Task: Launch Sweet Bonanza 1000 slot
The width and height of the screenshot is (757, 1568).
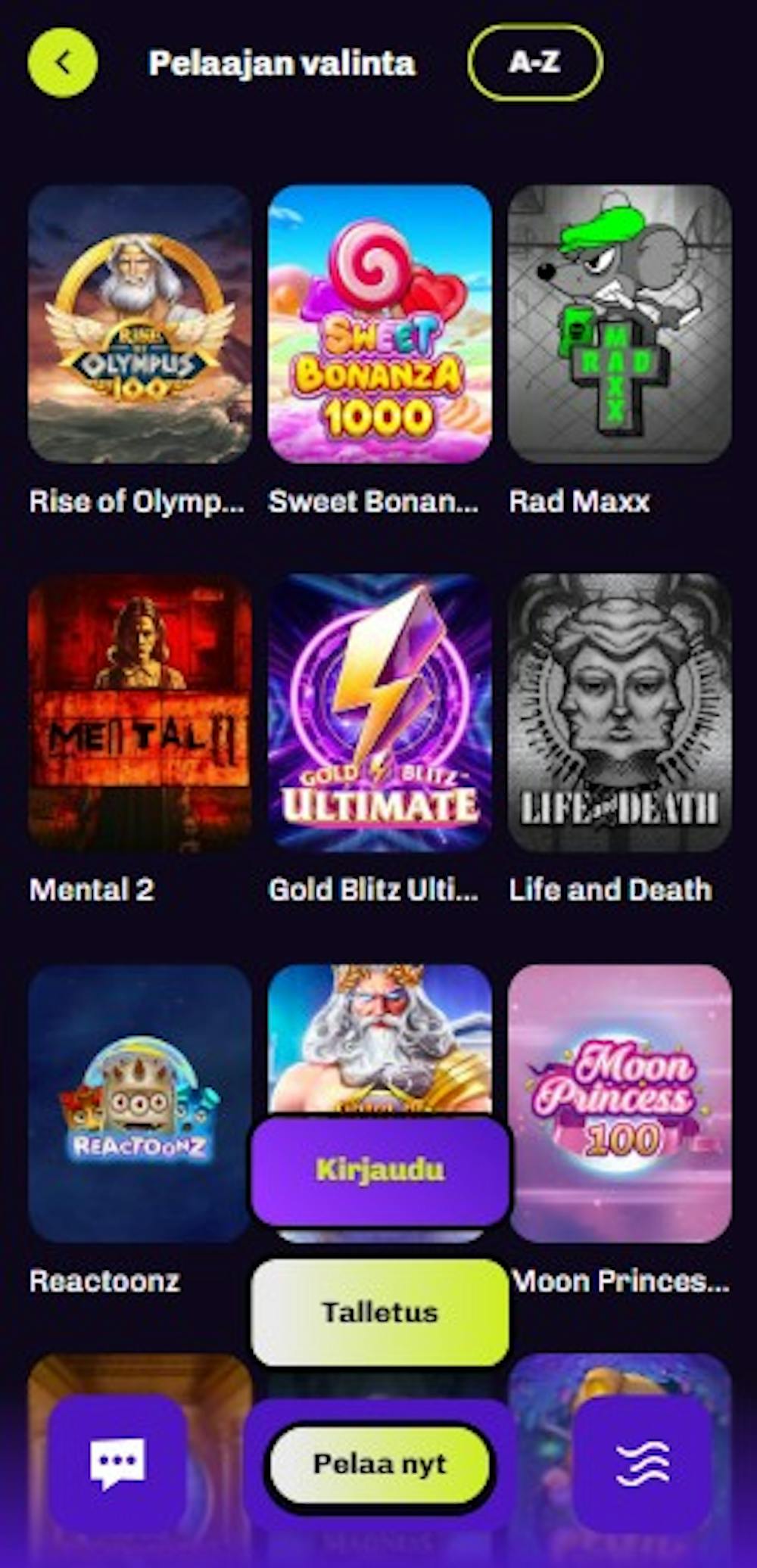Action: coord(379,324)
